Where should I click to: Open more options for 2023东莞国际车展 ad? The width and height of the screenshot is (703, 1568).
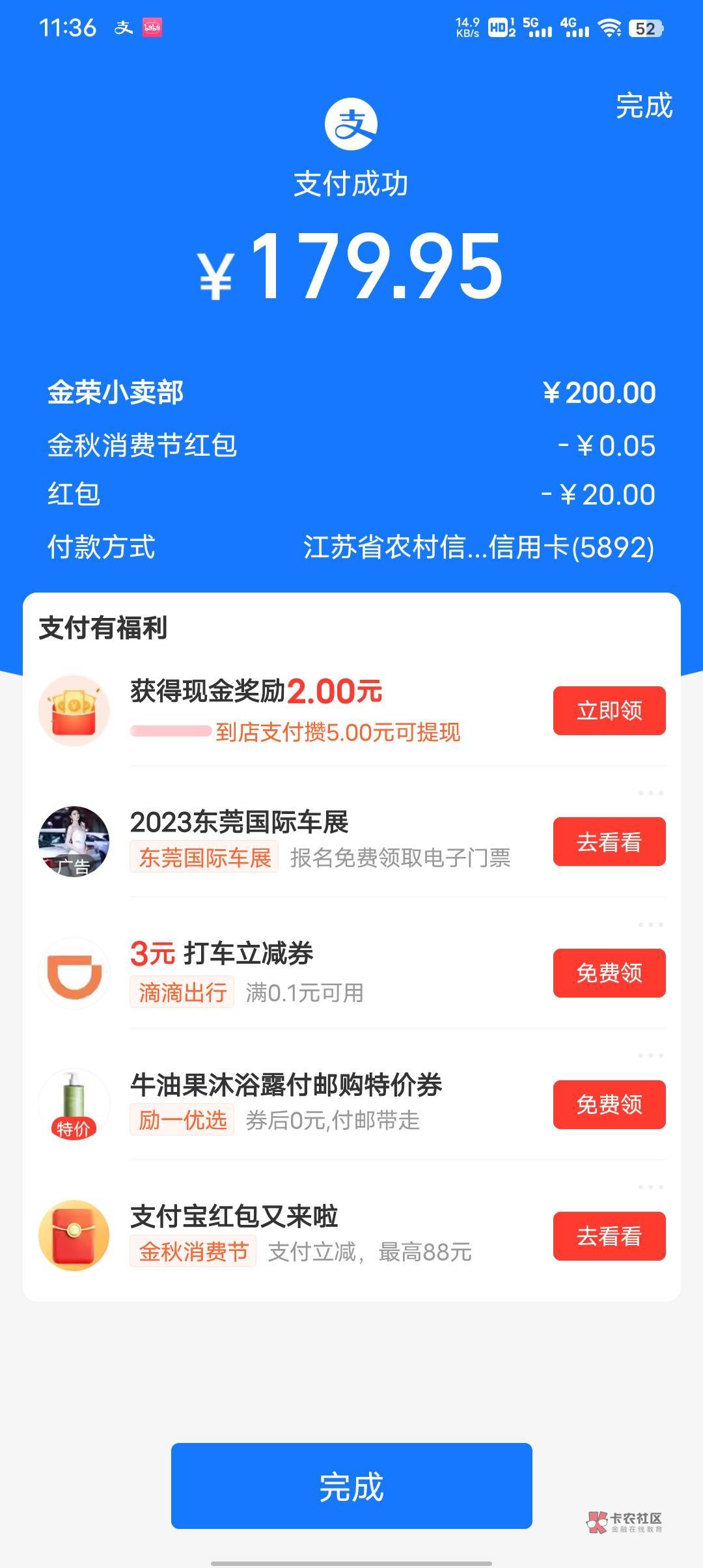pyautogui.click(x=650, y=793)
